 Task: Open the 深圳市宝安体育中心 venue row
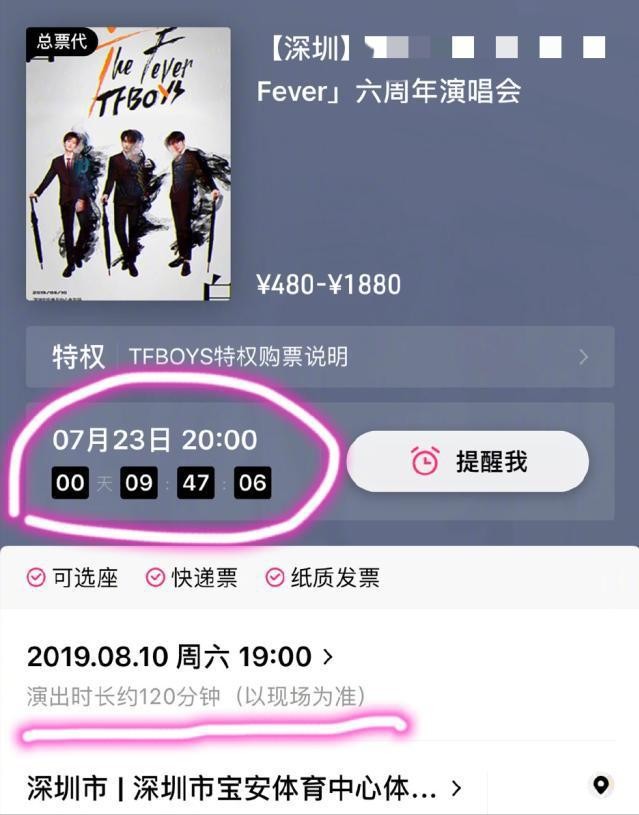(244, 788)
